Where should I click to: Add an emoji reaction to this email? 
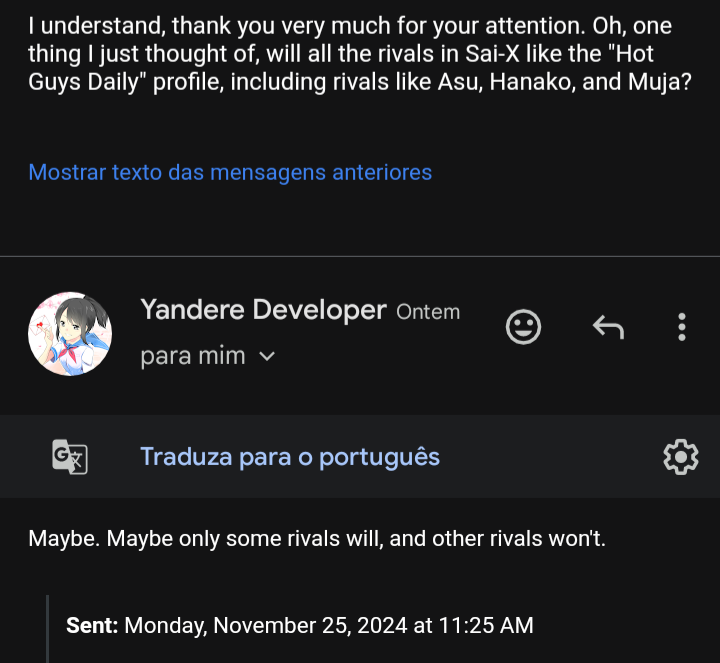click(x=523, y=327)
